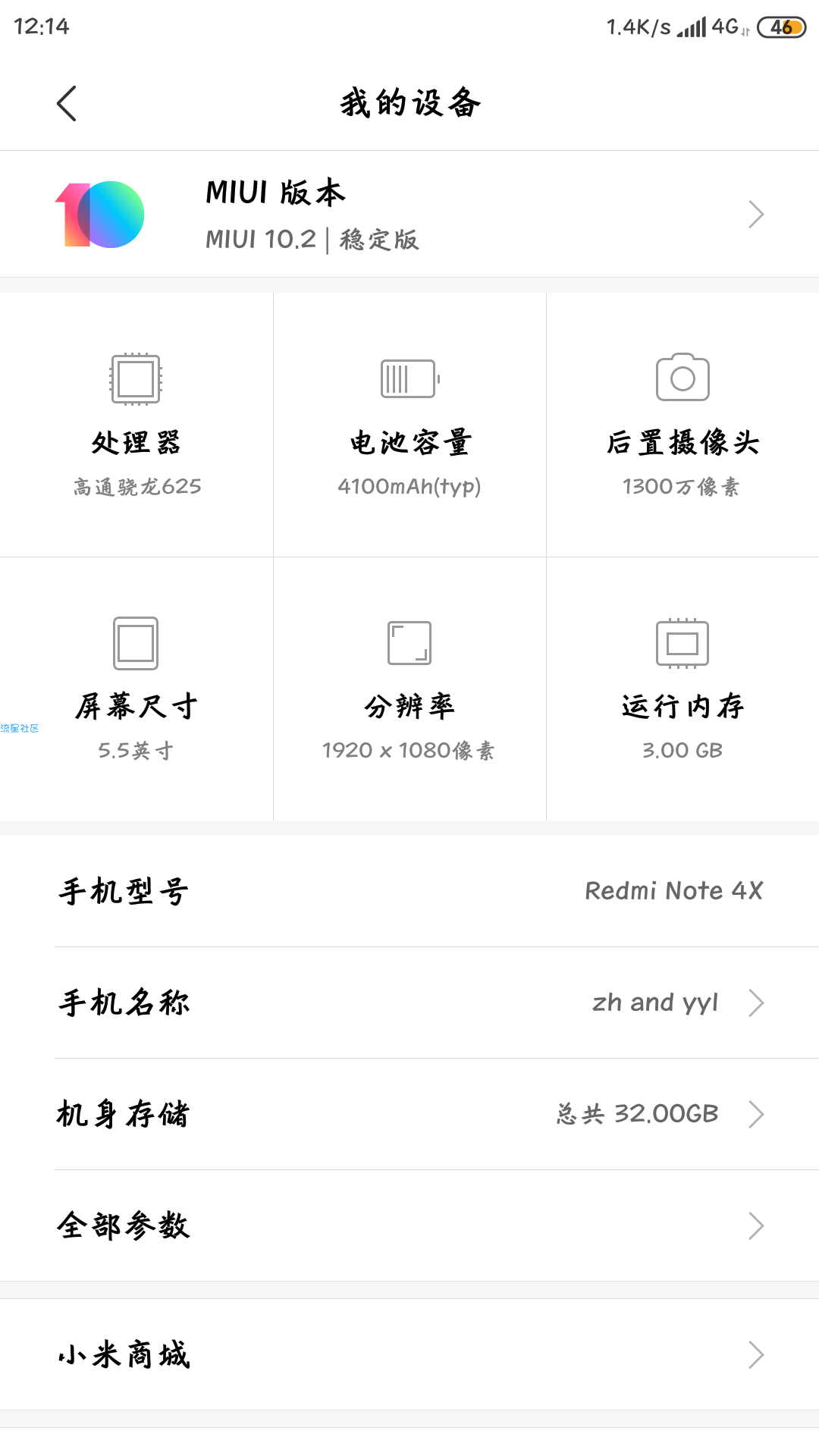Image resolution: width=819 pixels, height=1456 pixels.
Task: Go back from 我的设备 screen
Action: (x=67, y=103)
